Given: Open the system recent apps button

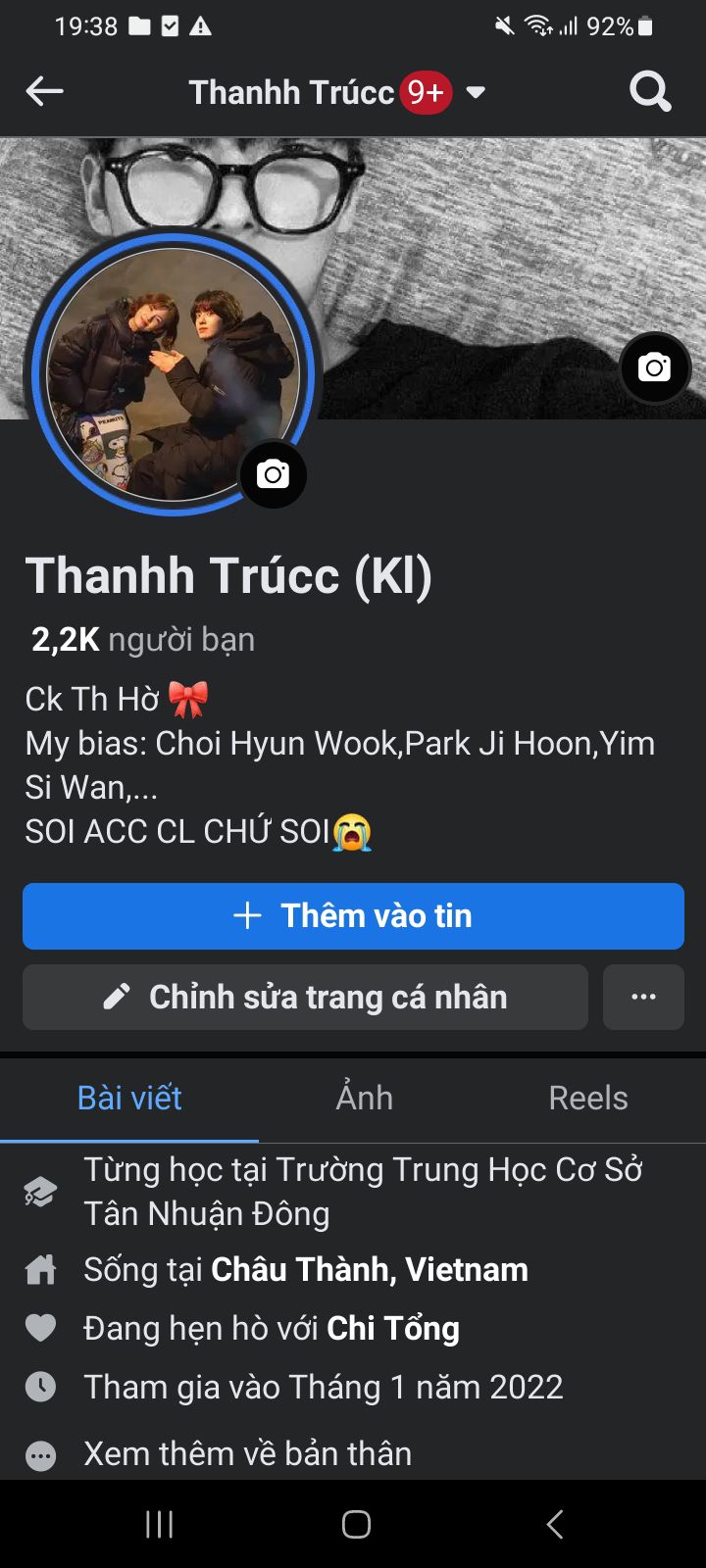Looking at the screenshot, I should 159,1524.
